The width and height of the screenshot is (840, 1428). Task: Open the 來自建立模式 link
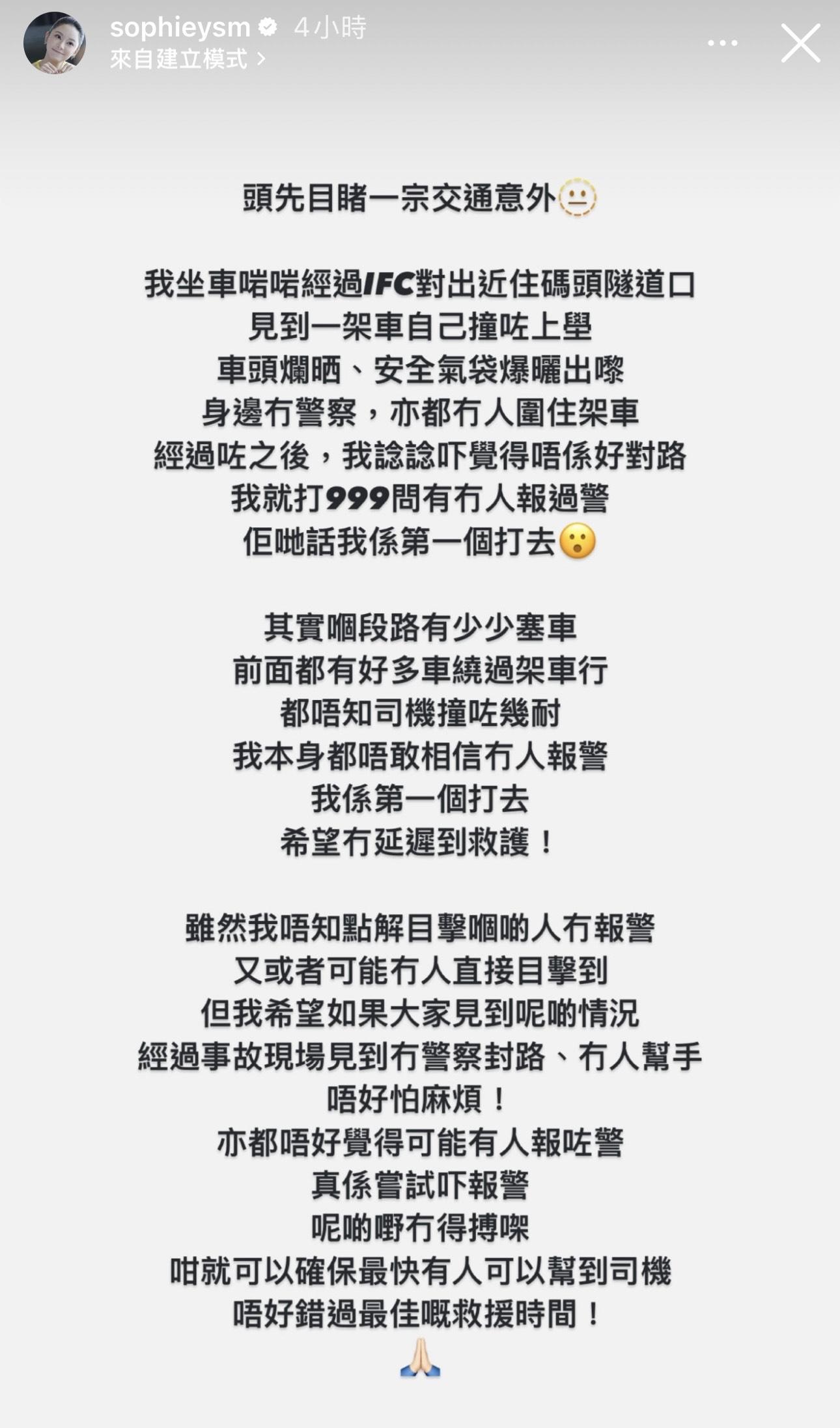(x=187, y=60)
